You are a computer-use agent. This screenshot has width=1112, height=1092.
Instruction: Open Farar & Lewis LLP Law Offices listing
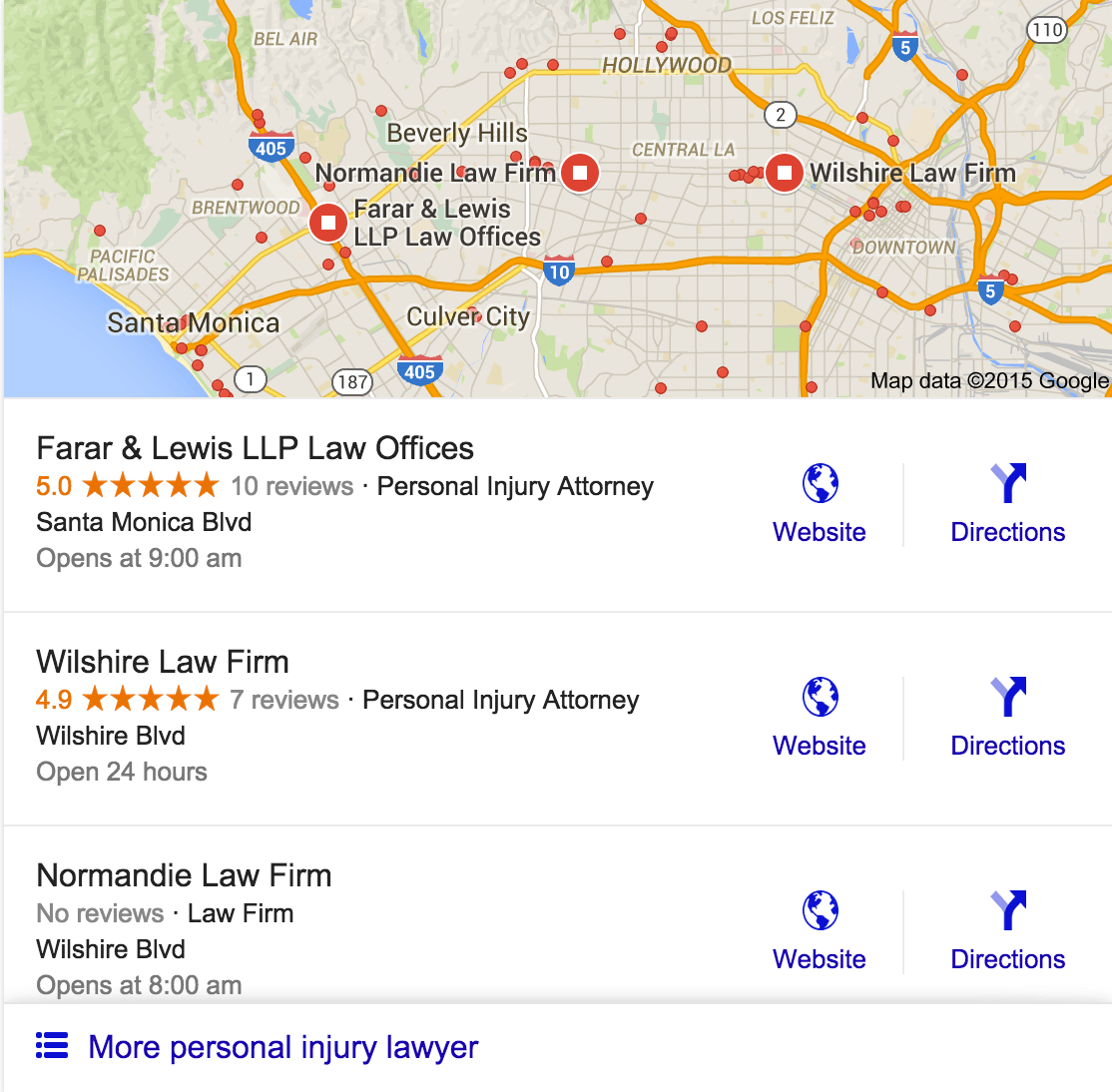coord(255,448)
